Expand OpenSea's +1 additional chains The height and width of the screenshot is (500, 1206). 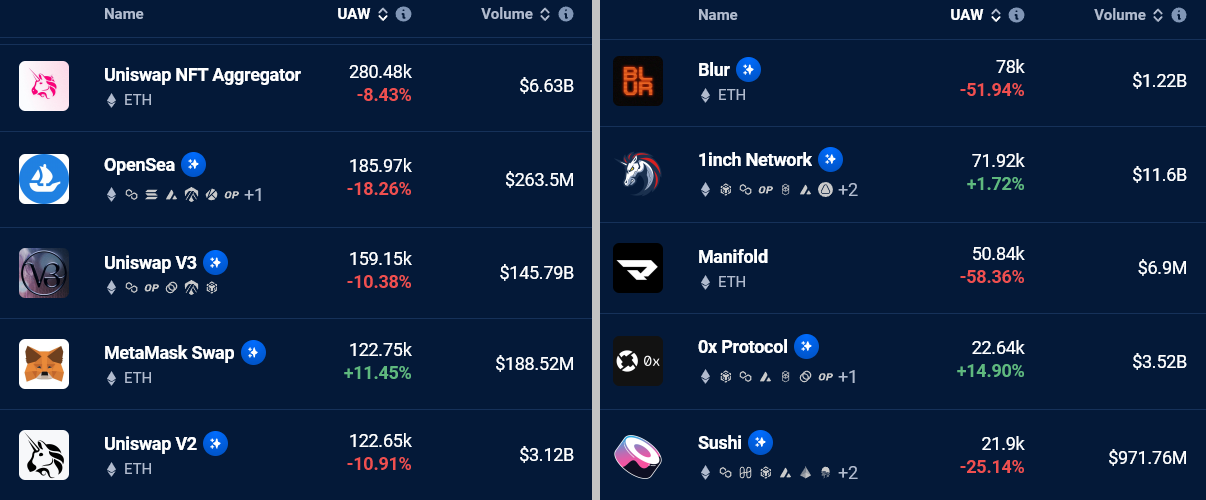(x=253, y=194)
